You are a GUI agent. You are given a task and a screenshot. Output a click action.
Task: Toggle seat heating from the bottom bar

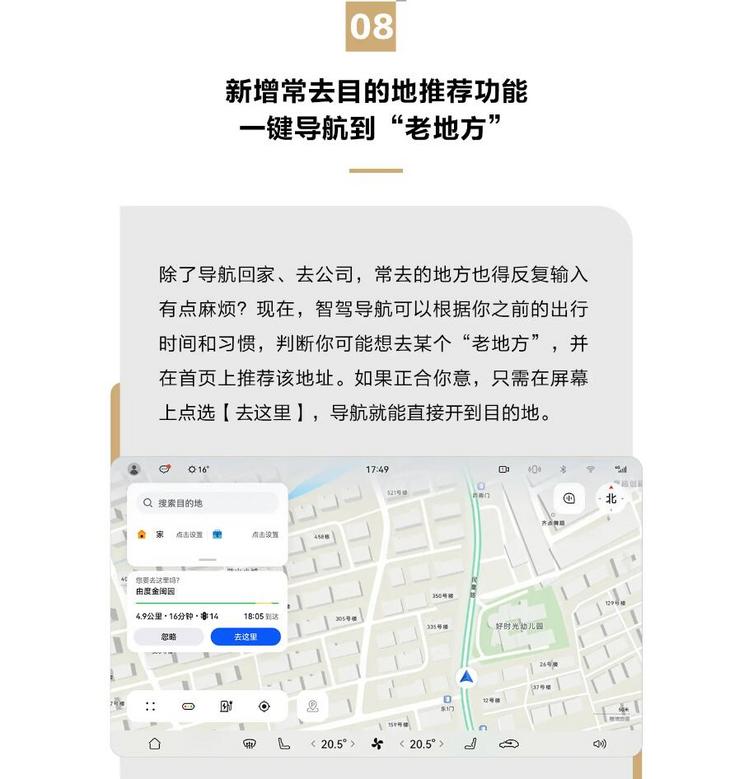(283, 742)
